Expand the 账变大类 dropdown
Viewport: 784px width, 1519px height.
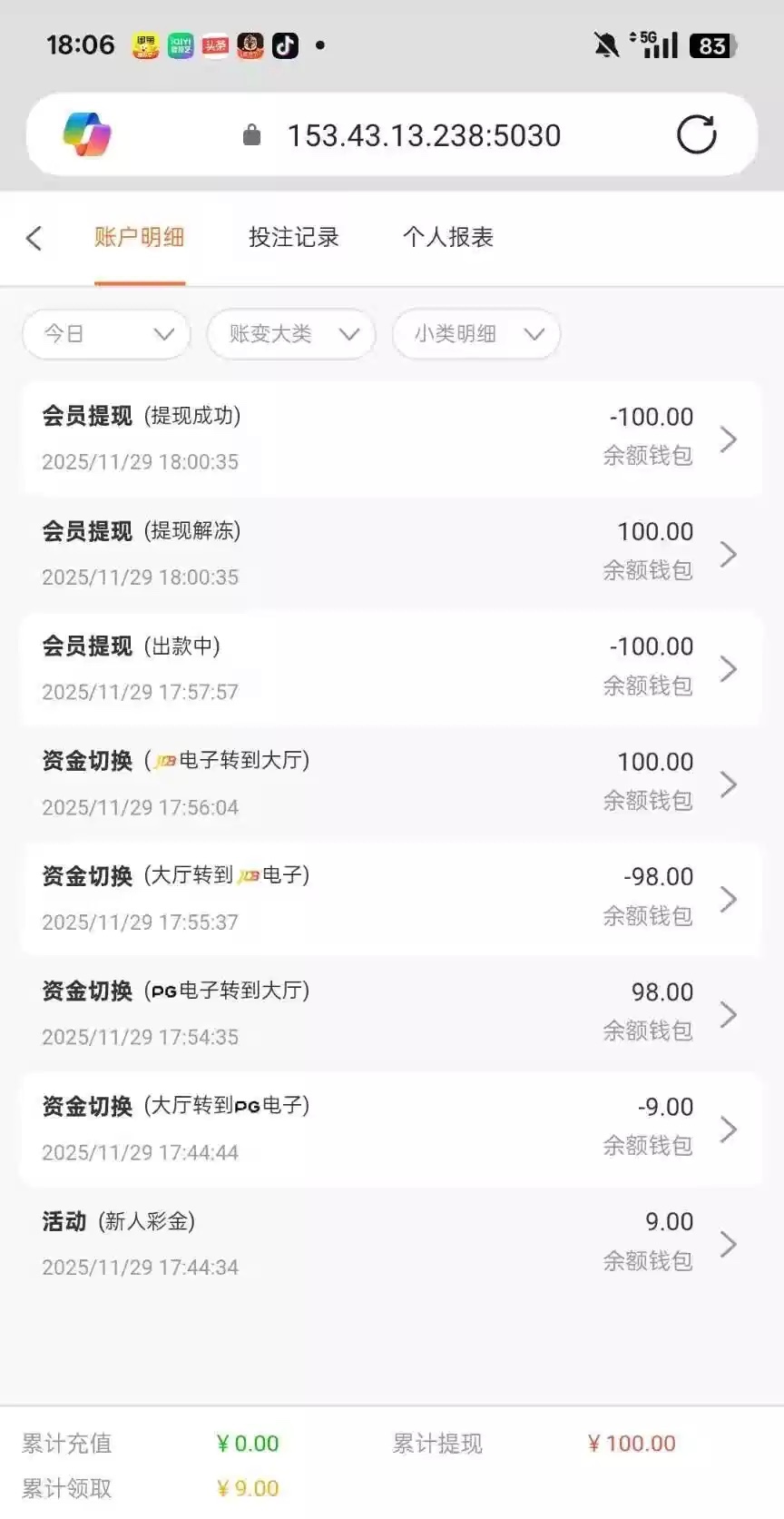(x=291, y=334)
